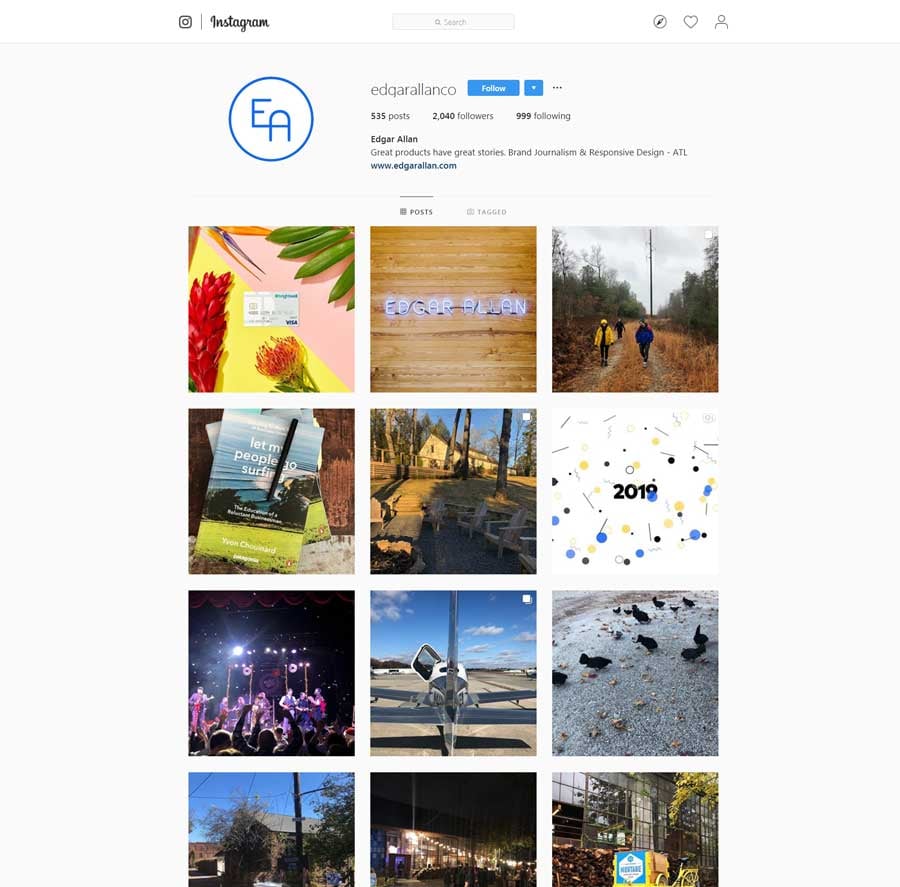Tap the search field
Screen dimensions: 900x887
453,22
